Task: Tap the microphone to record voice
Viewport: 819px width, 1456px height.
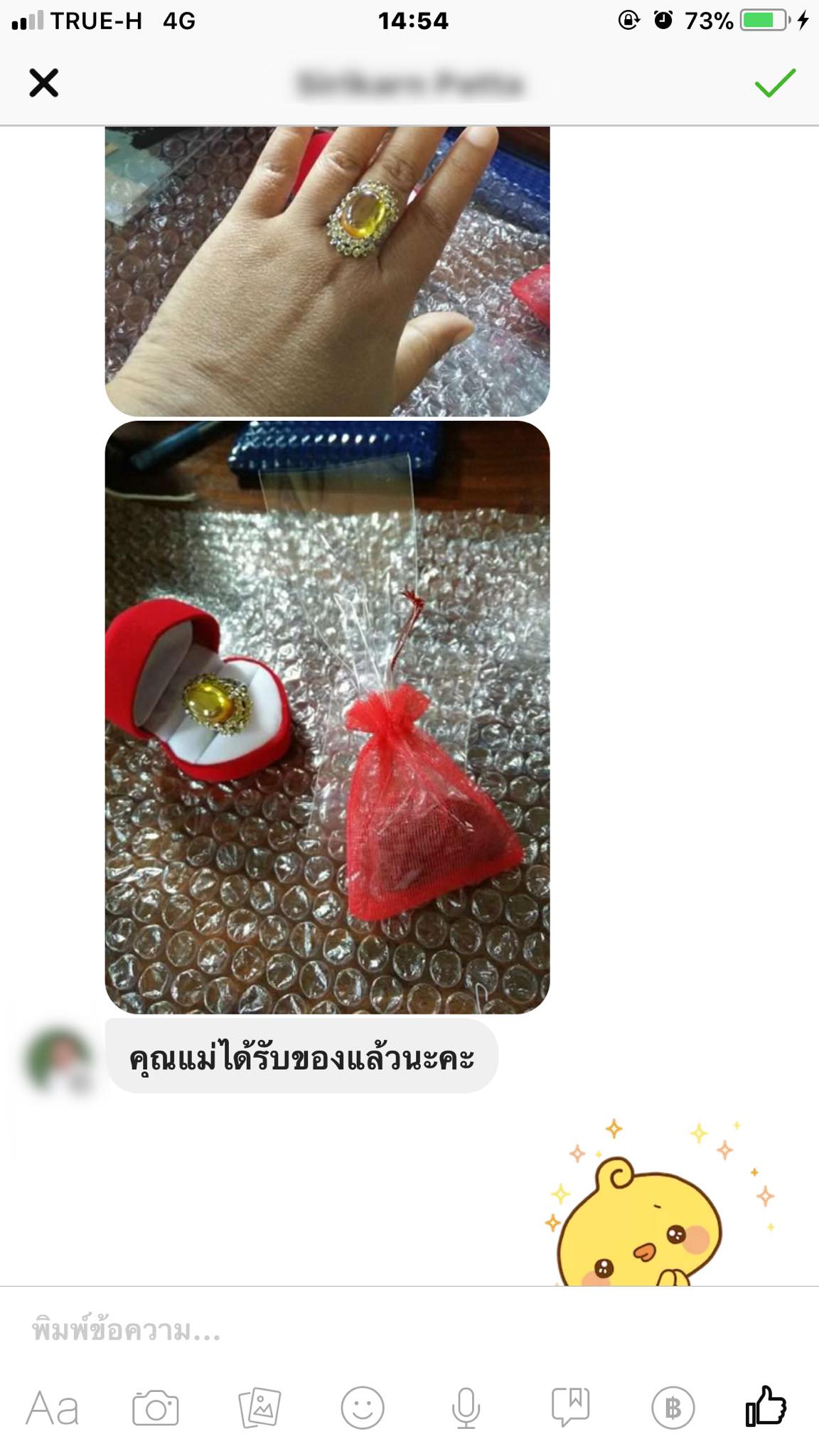Action: pyautogui.click(x=466, y=1408)
